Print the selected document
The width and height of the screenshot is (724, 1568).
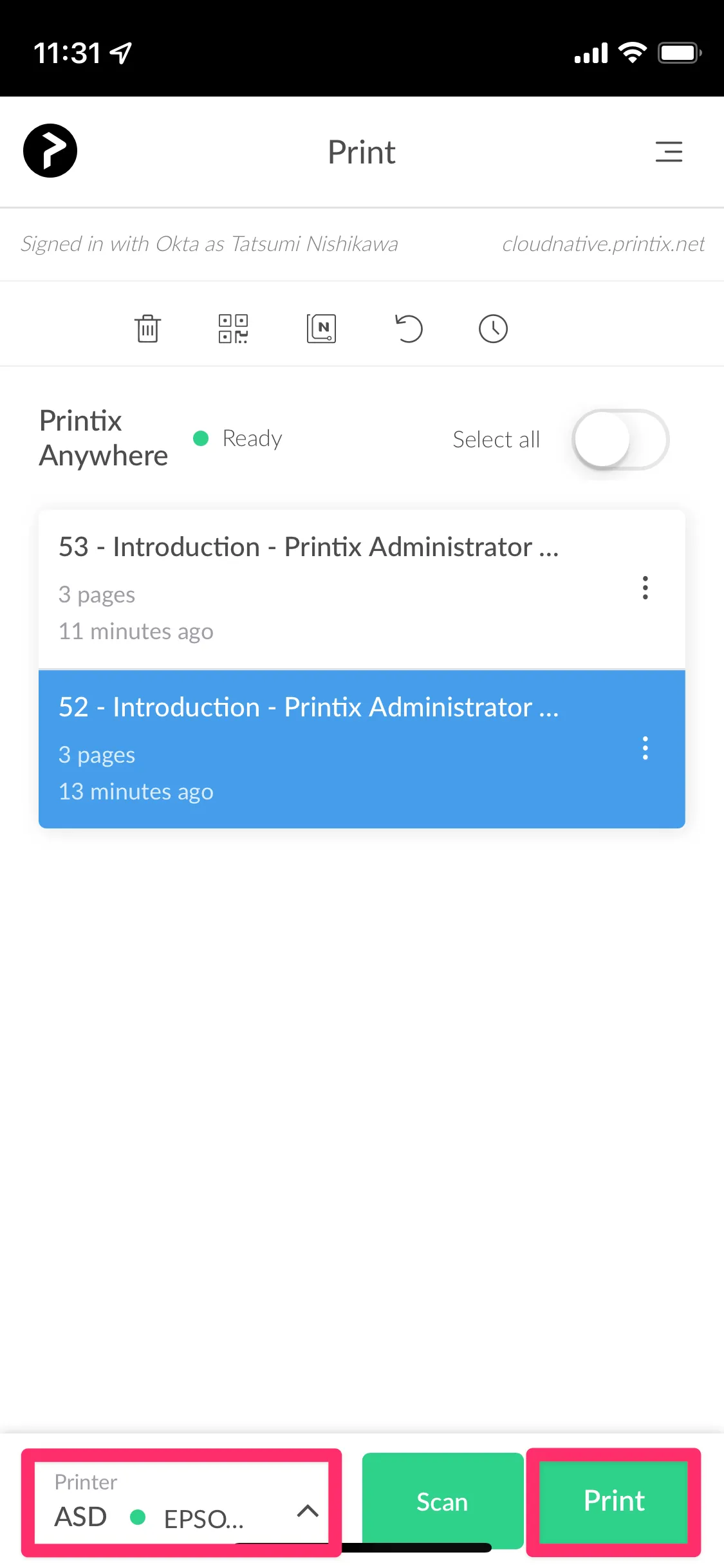613,1501
